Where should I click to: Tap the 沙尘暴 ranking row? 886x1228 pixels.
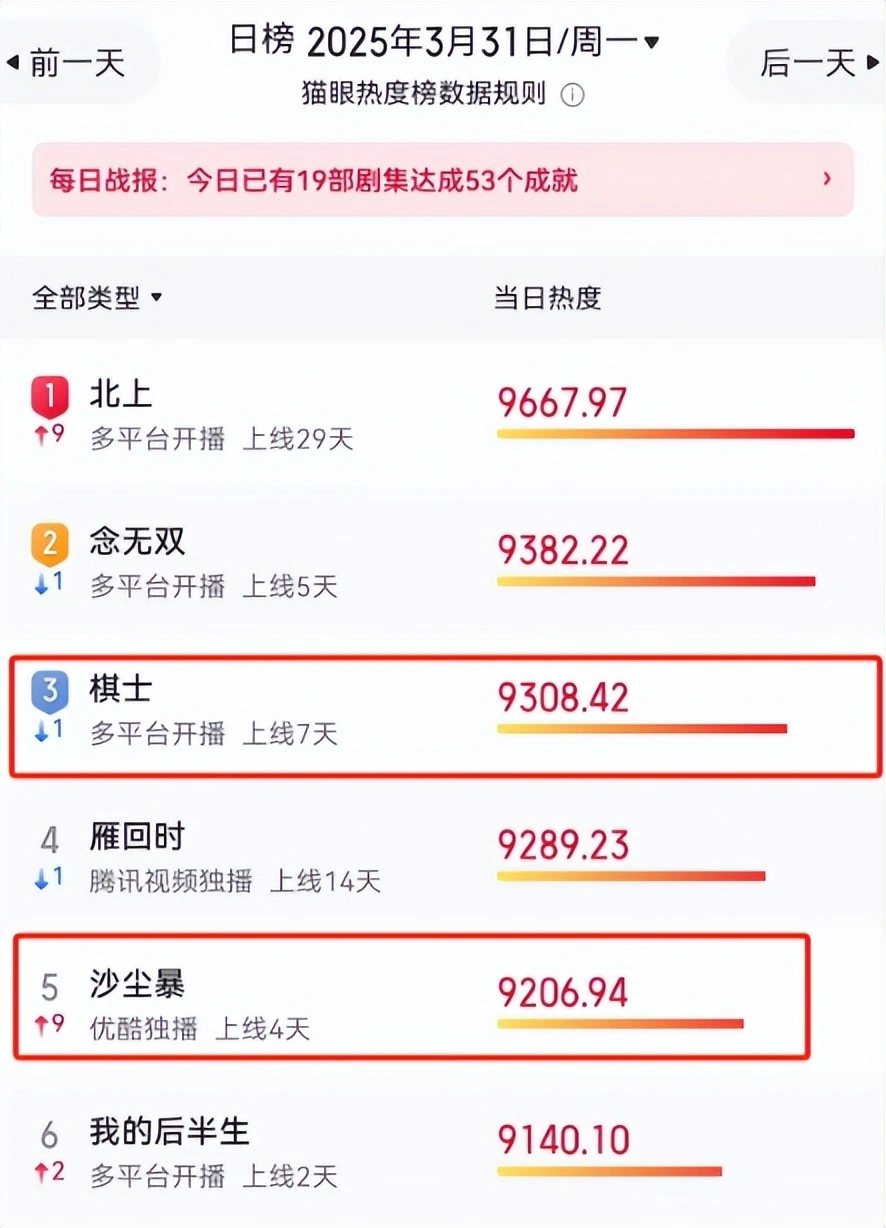pos(138,985)
